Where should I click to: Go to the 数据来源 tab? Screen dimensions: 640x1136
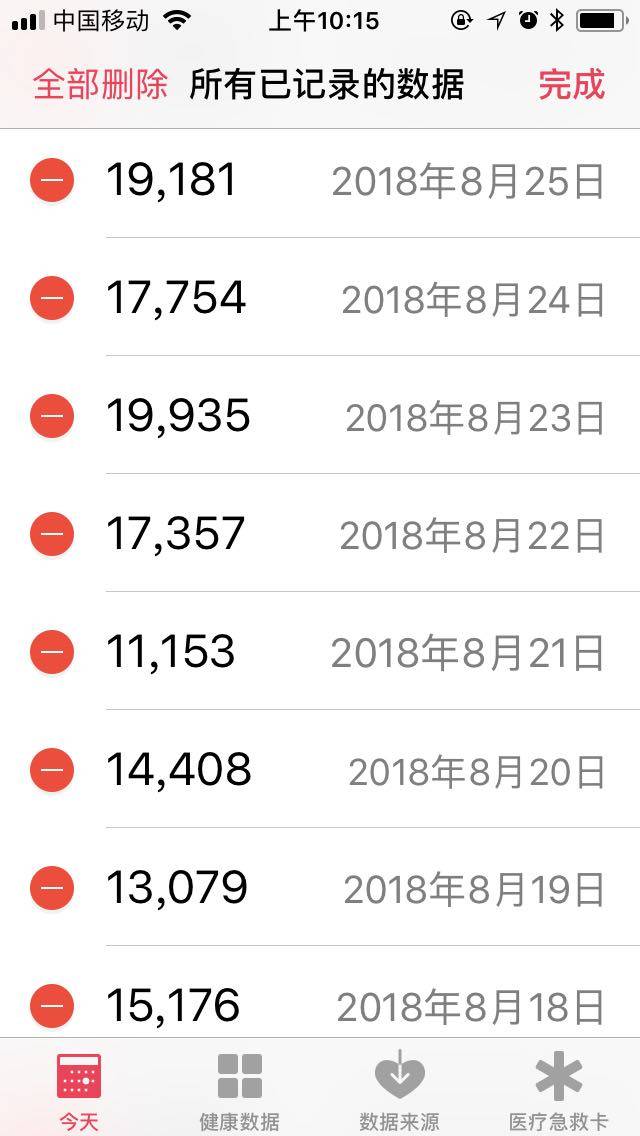399,1088
